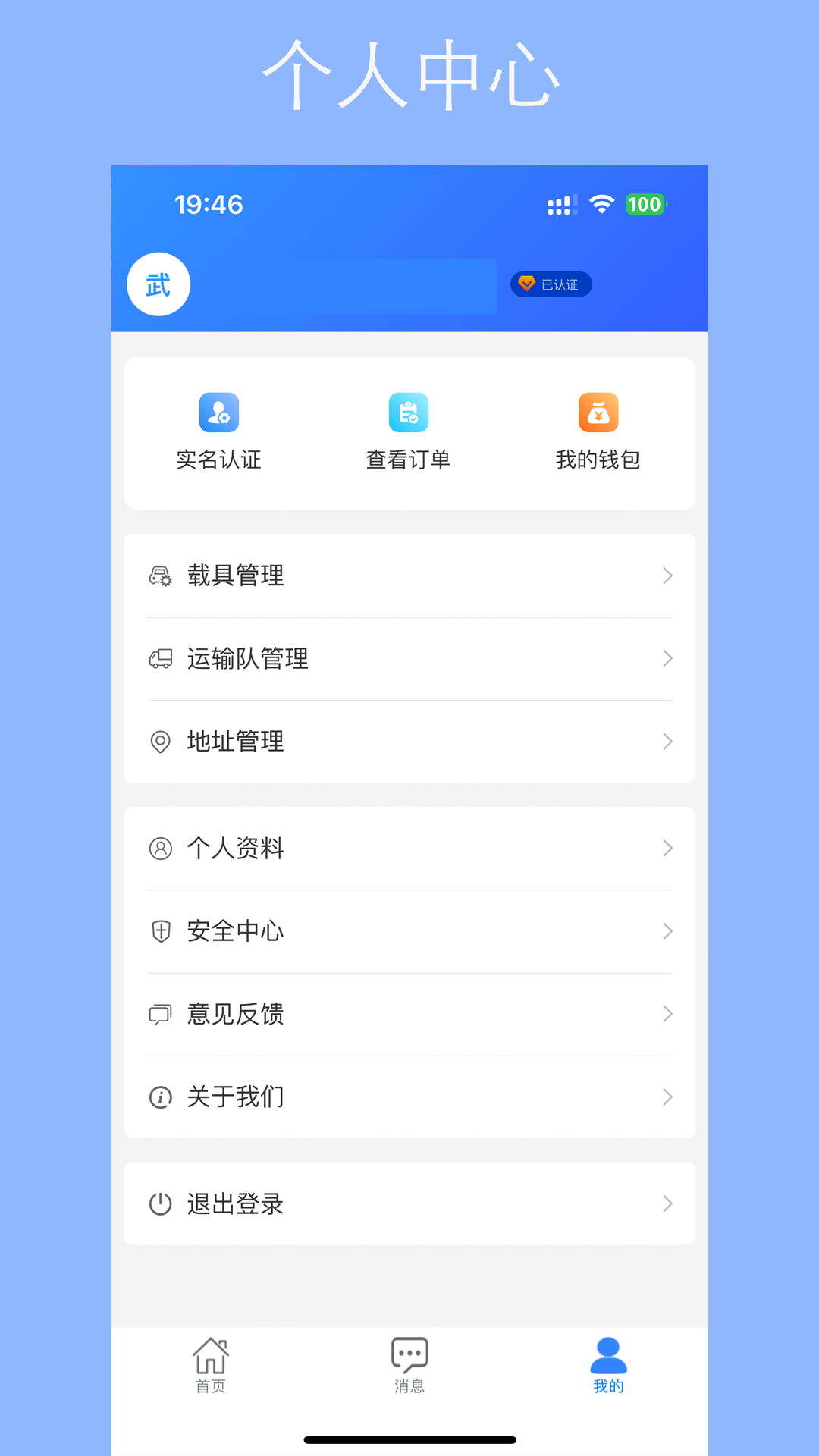The height and width of the screenshot is (1456, 819).
Task: Click the speech bubble icon for 意见反馈
Action: [161, 1014]
